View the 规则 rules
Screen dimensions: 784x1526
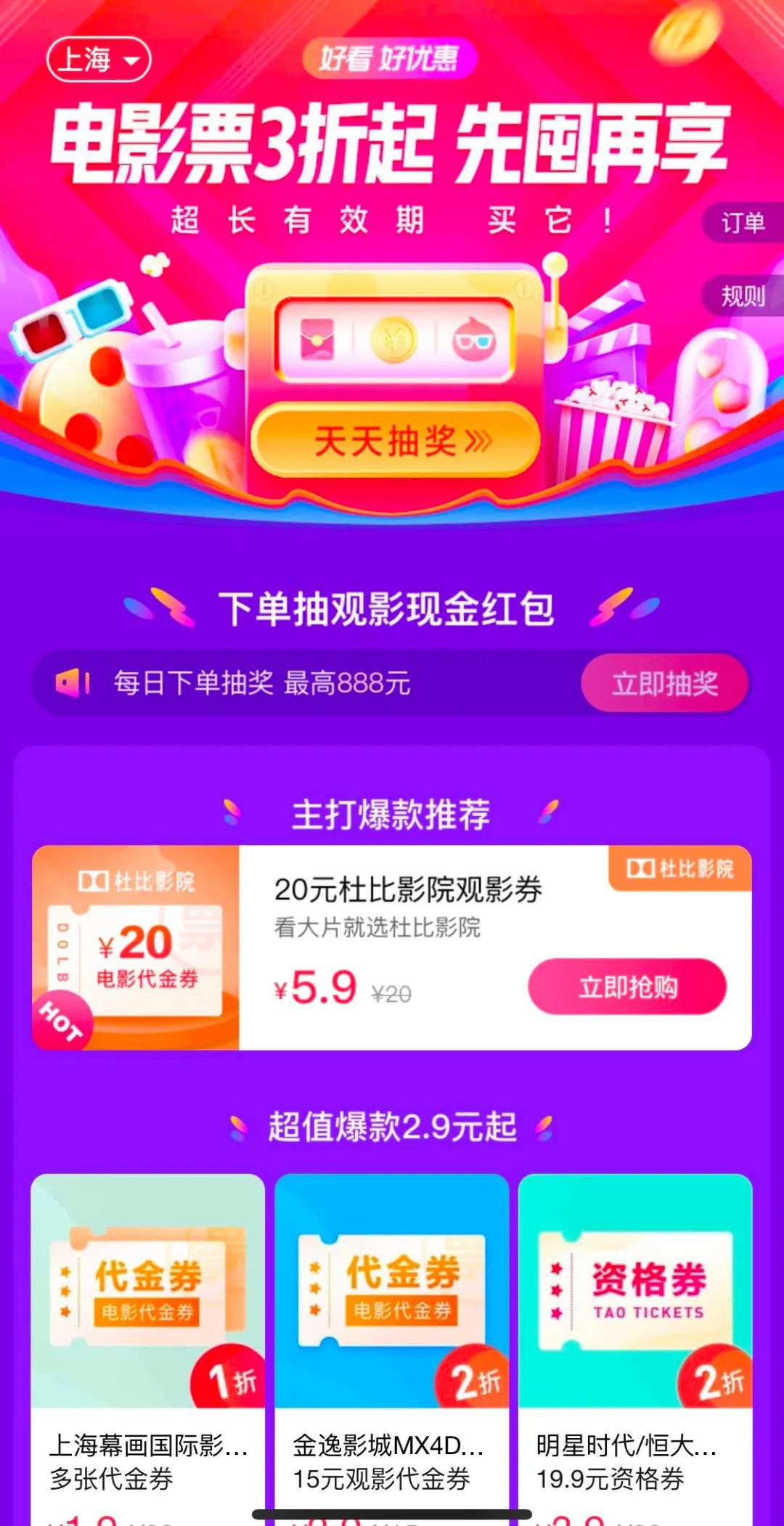pyautogui.click(x=743, y=296)
